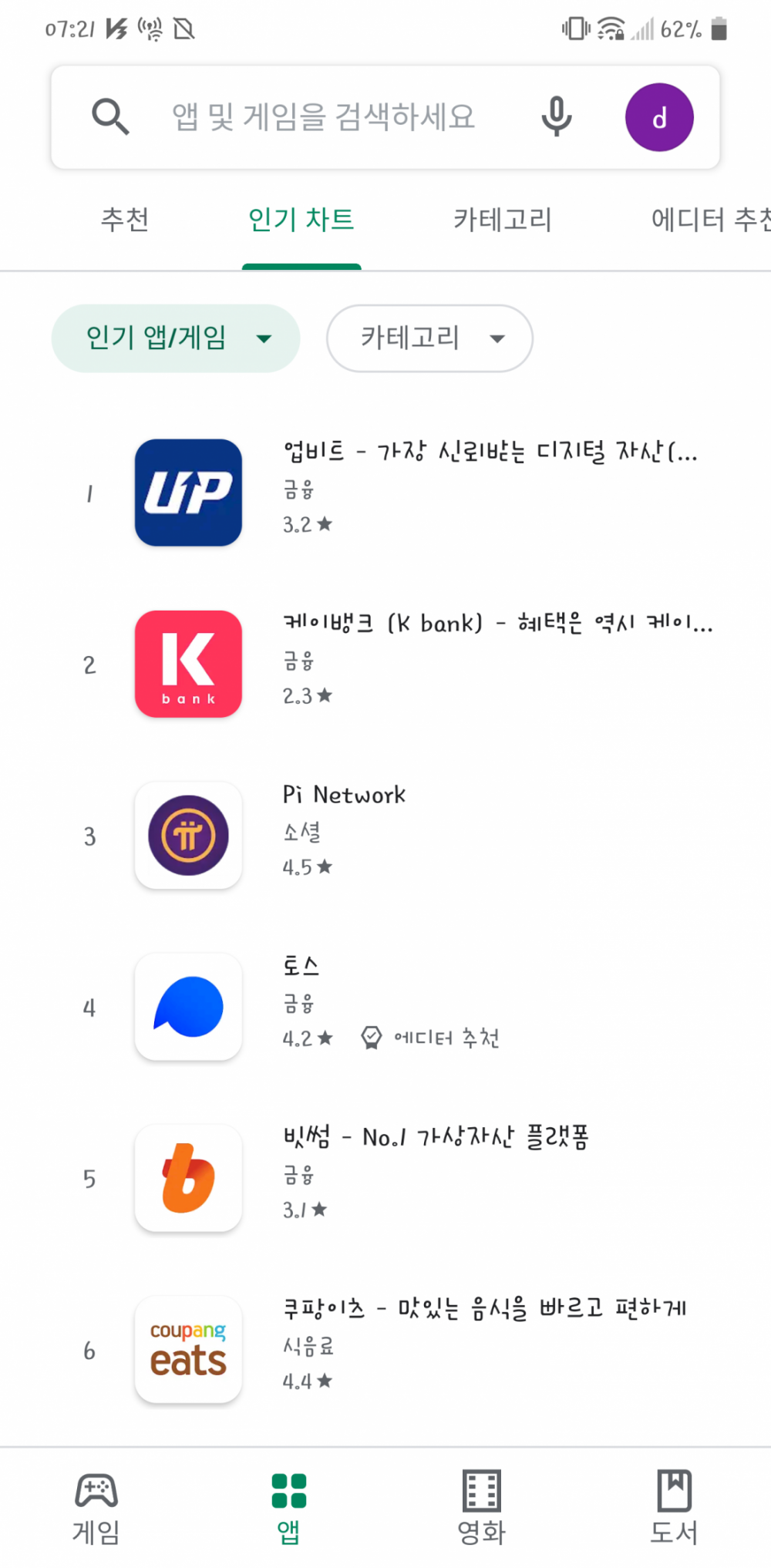Switch to the 영화 bottom tab
Viewport: 771px width, 1568px height.
[482, 1508]
